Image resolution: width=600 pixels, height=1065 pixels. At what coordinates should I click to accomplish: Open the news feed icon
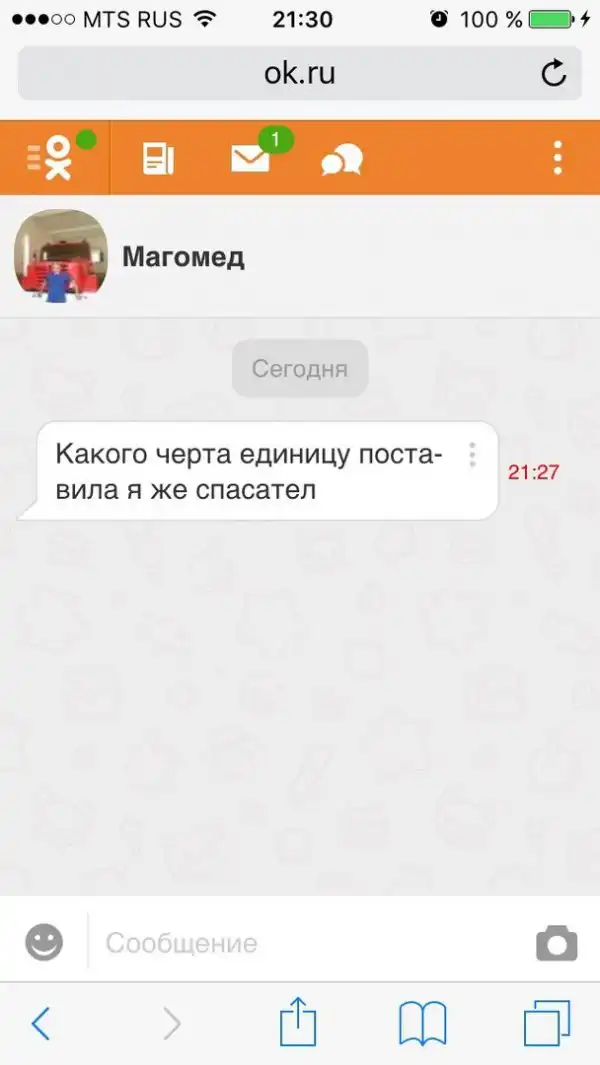point(158,158)
